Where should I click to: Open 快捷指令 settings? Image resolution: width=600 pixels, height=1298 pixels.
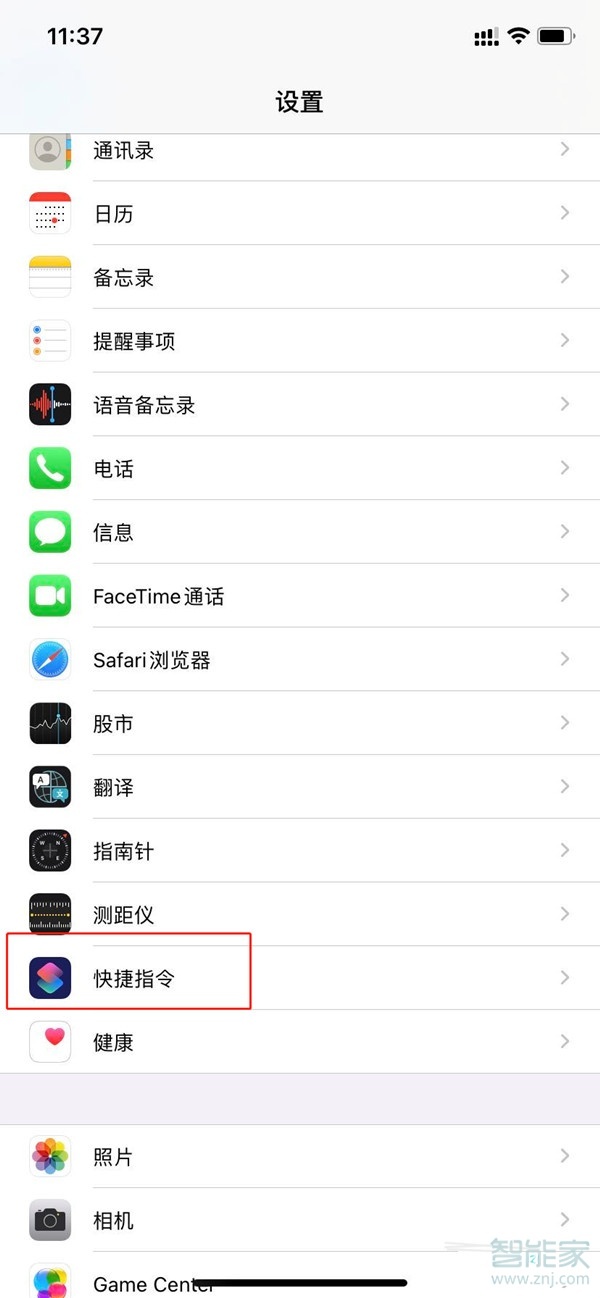pyautogui.click(x=300, y=978)
